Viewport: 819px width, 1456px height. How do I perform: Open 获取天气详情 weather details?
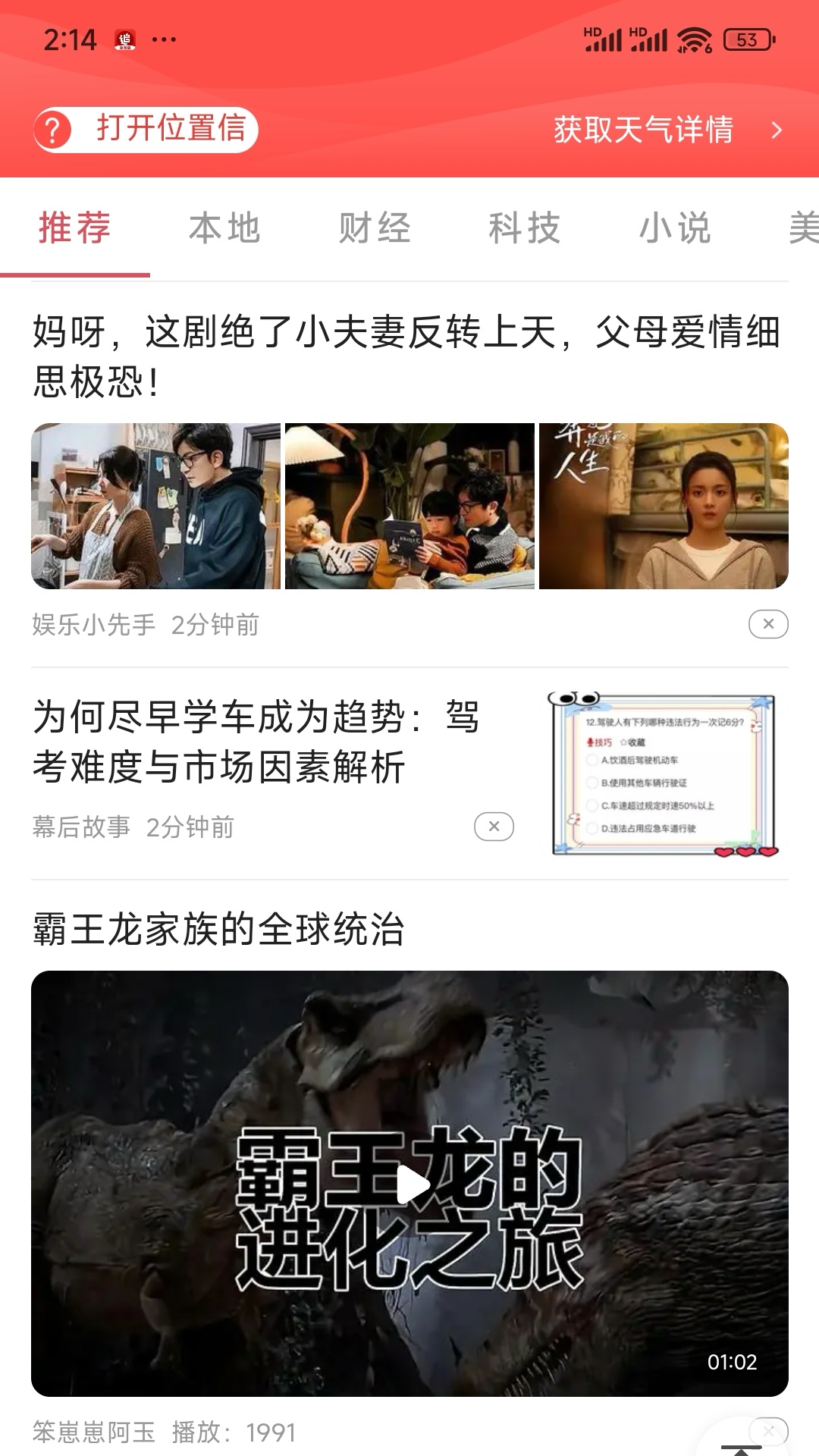[666, 130]
